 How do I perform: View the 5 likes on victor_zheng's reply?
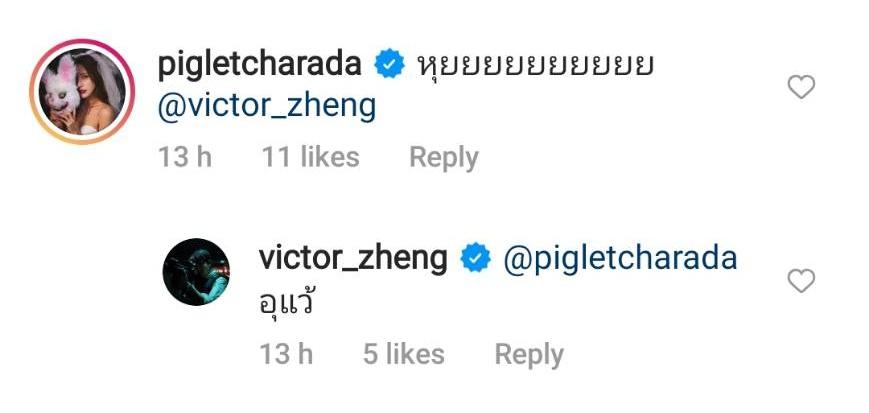404,354
